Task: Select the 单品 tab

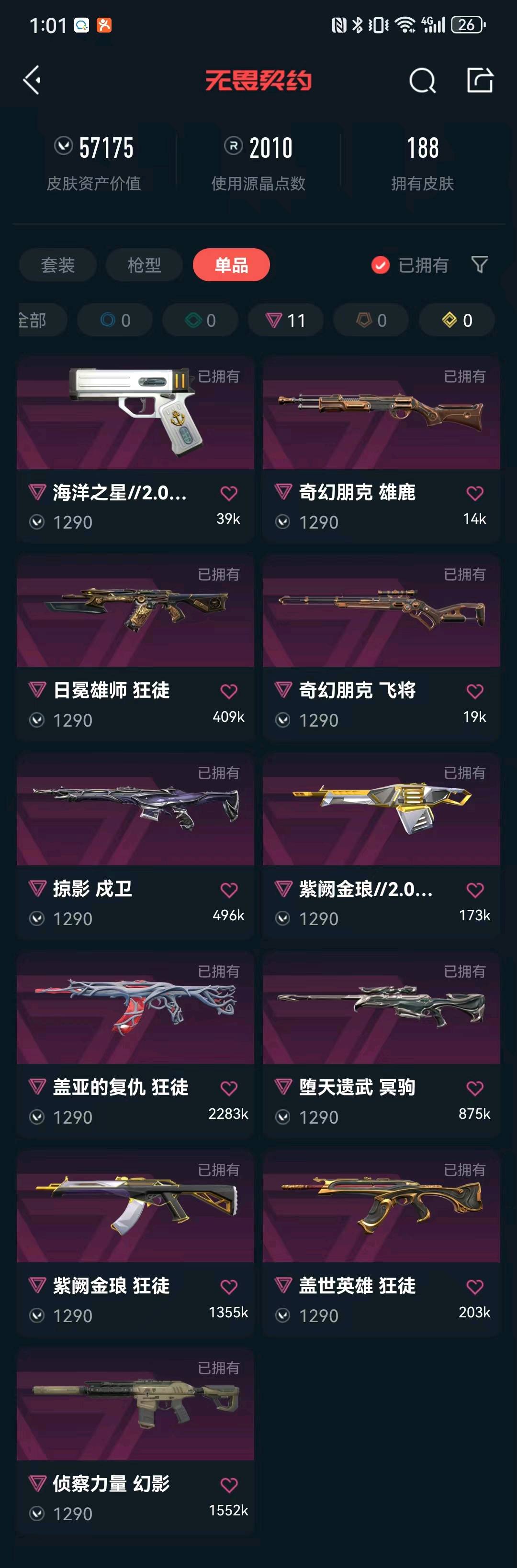Action: 231,265
